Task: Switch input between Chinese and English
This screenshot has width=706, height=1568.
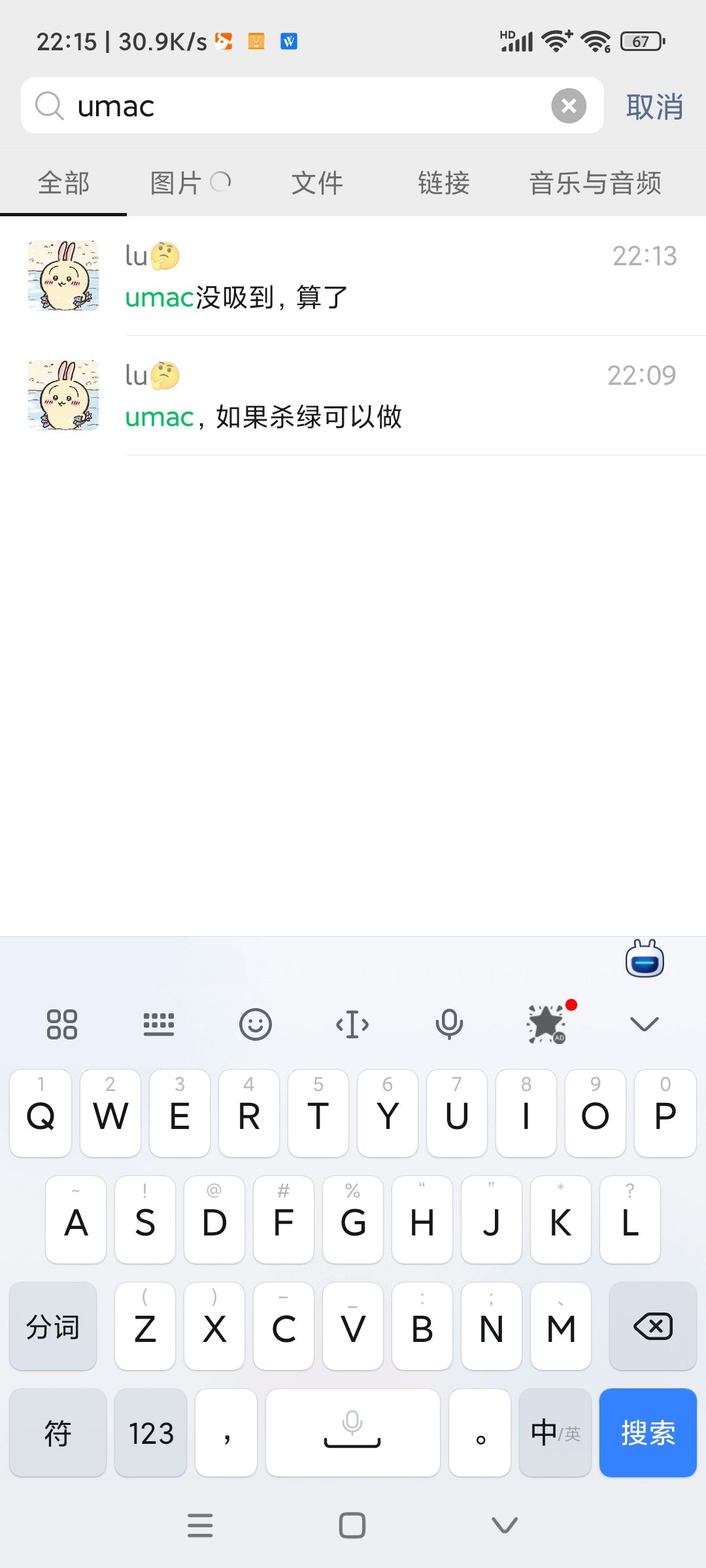Action: click(x=553, y=1433)
